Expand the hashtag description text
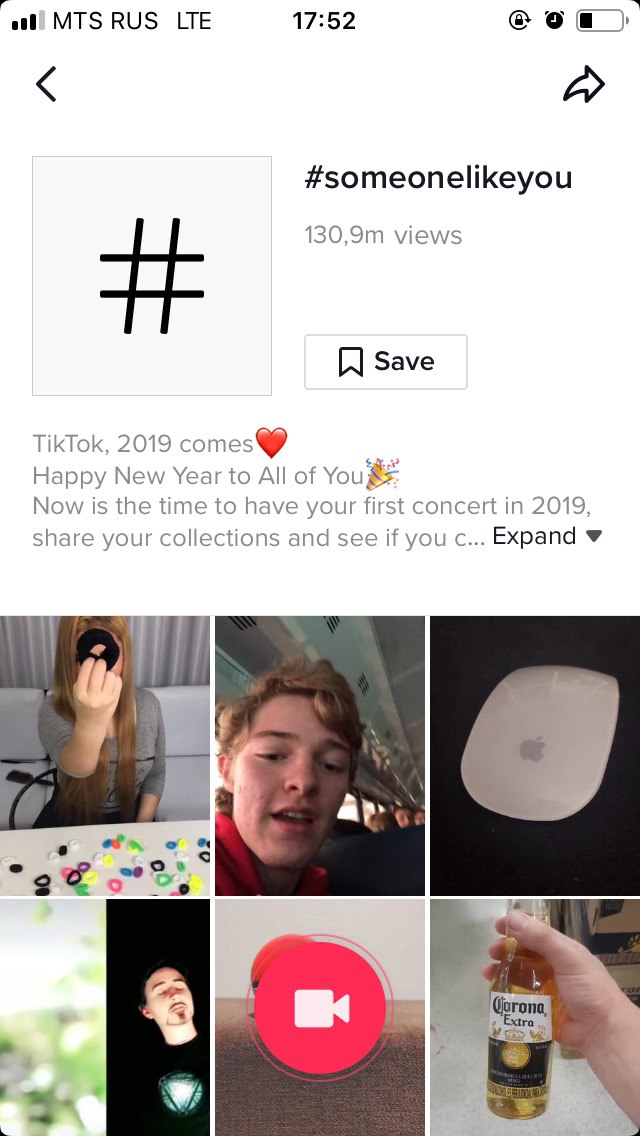This screenshot has height=1136, width=640. (x=547, y=536)
